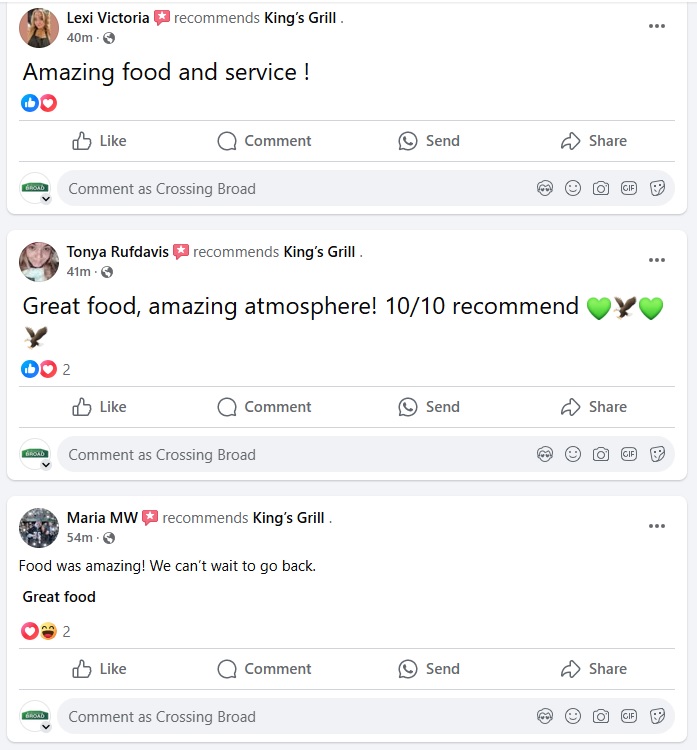The image size is (697, 750).
Task: Comment on Tonya Rufdavis's post
Action: click(x=264, y=407)
